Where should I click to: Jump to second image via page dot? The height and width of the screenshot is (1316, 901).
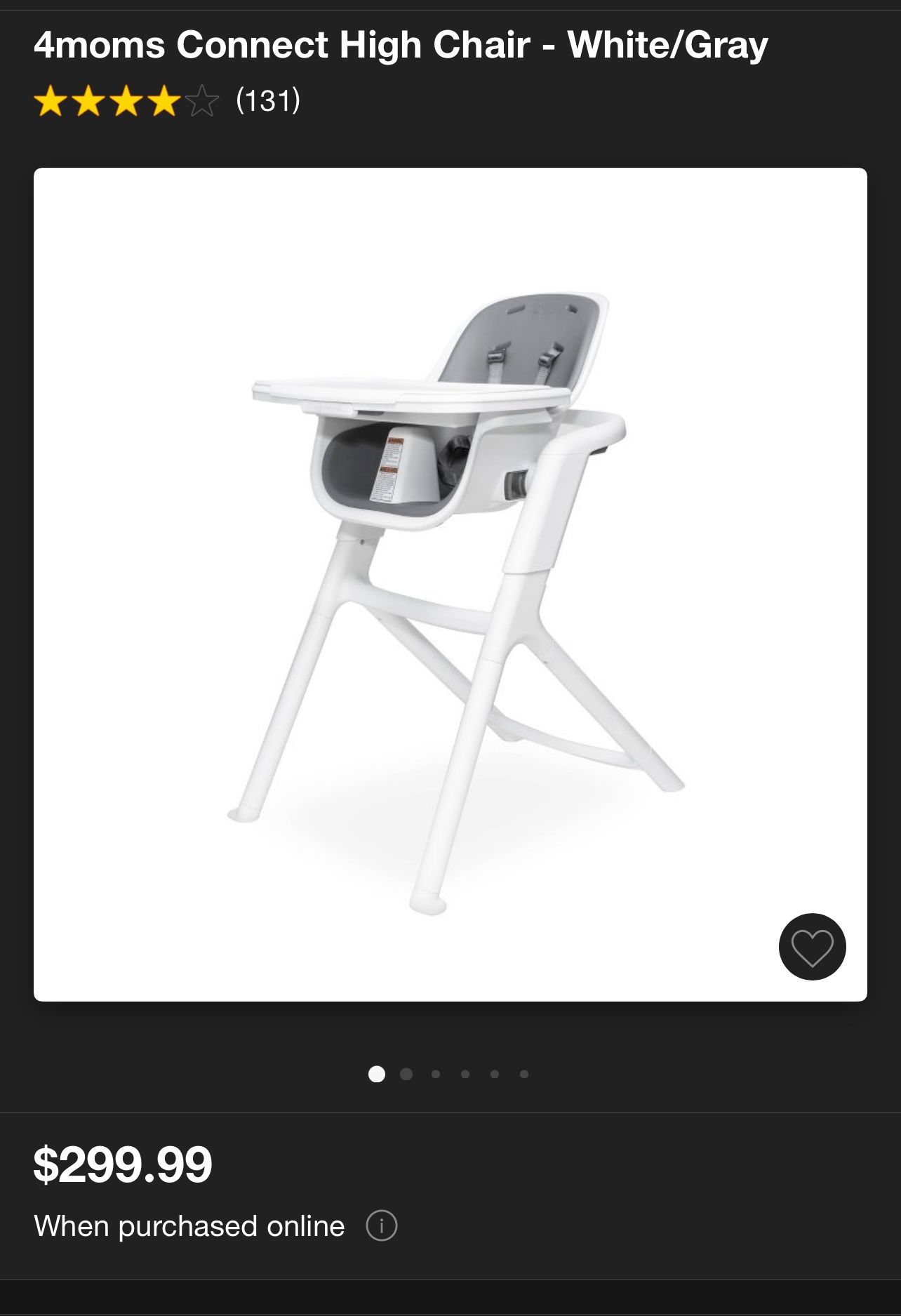point(406,1075)
